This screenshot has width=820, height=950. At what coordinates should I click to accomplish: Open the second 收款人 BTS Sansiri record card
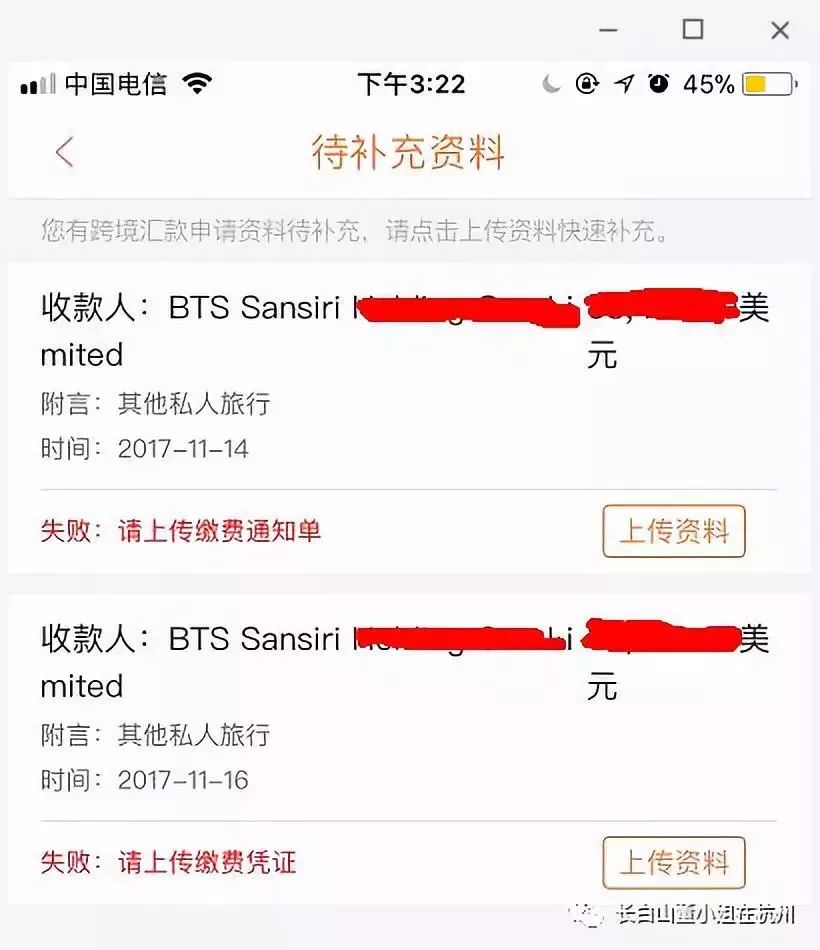click(300, 660)
